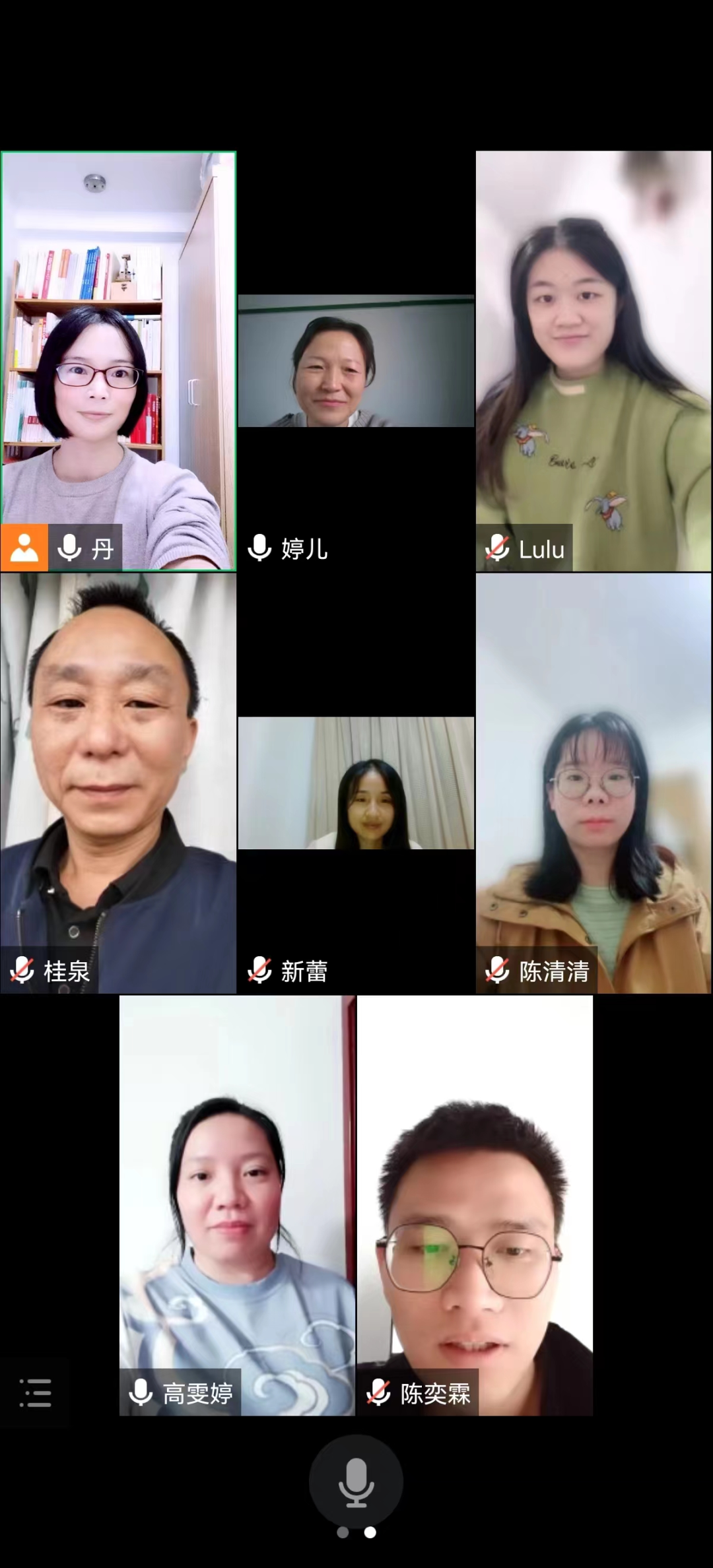
Task: Open 陈清清's video tile
Action: tap(594, 783)
